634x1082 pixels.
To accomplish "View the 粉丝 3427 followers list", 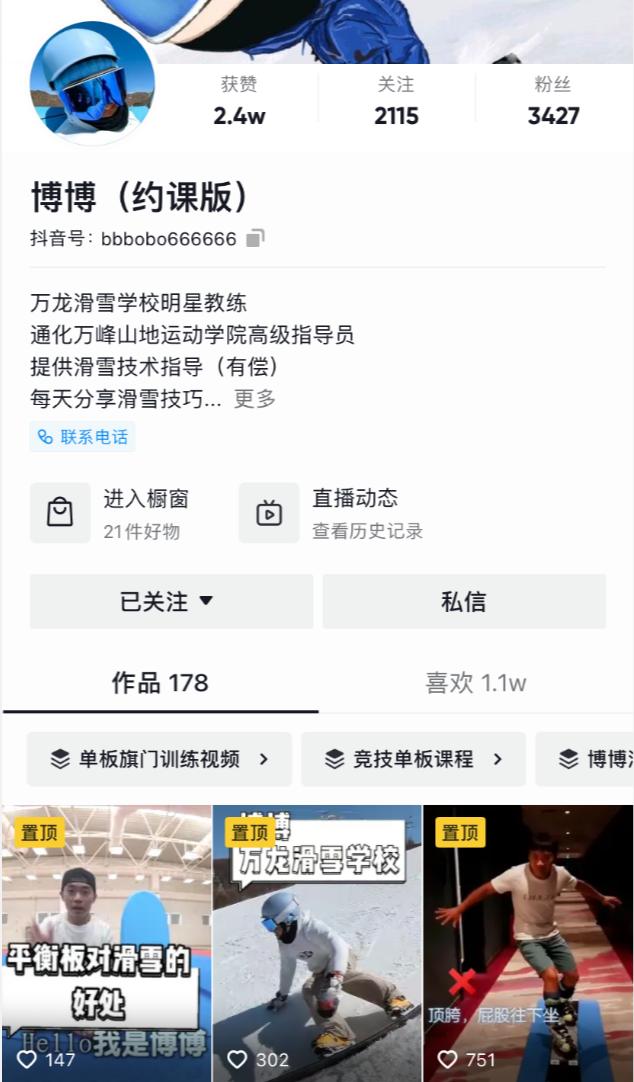I will [x=553, y=101].
